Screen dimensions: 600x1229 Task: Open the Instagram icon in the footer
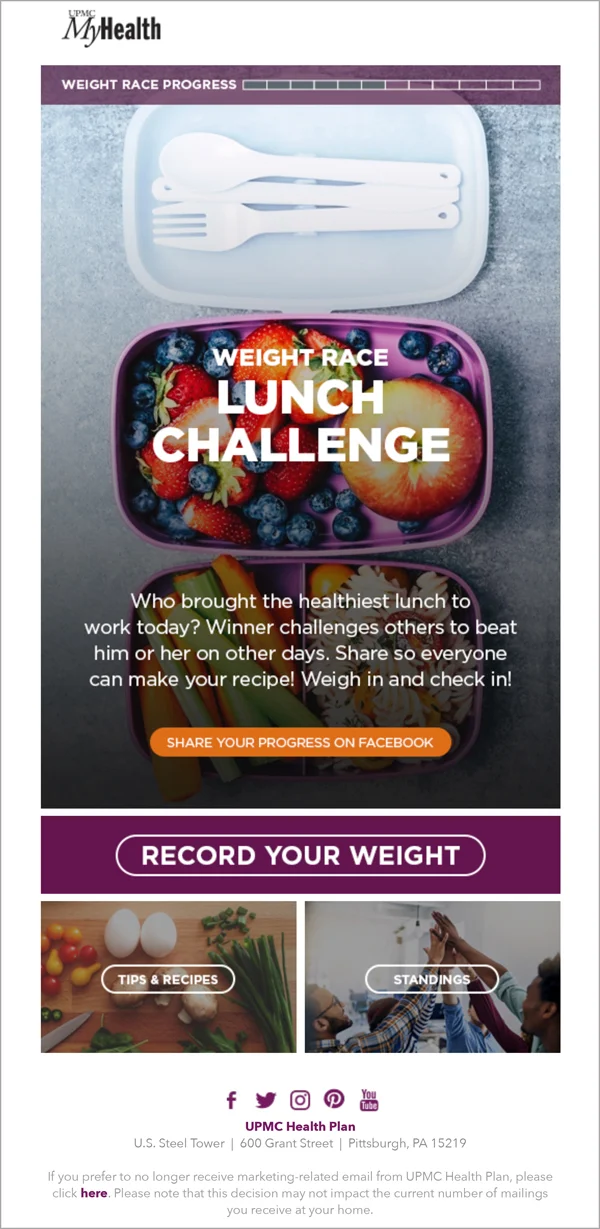(x=300, y=1100)
